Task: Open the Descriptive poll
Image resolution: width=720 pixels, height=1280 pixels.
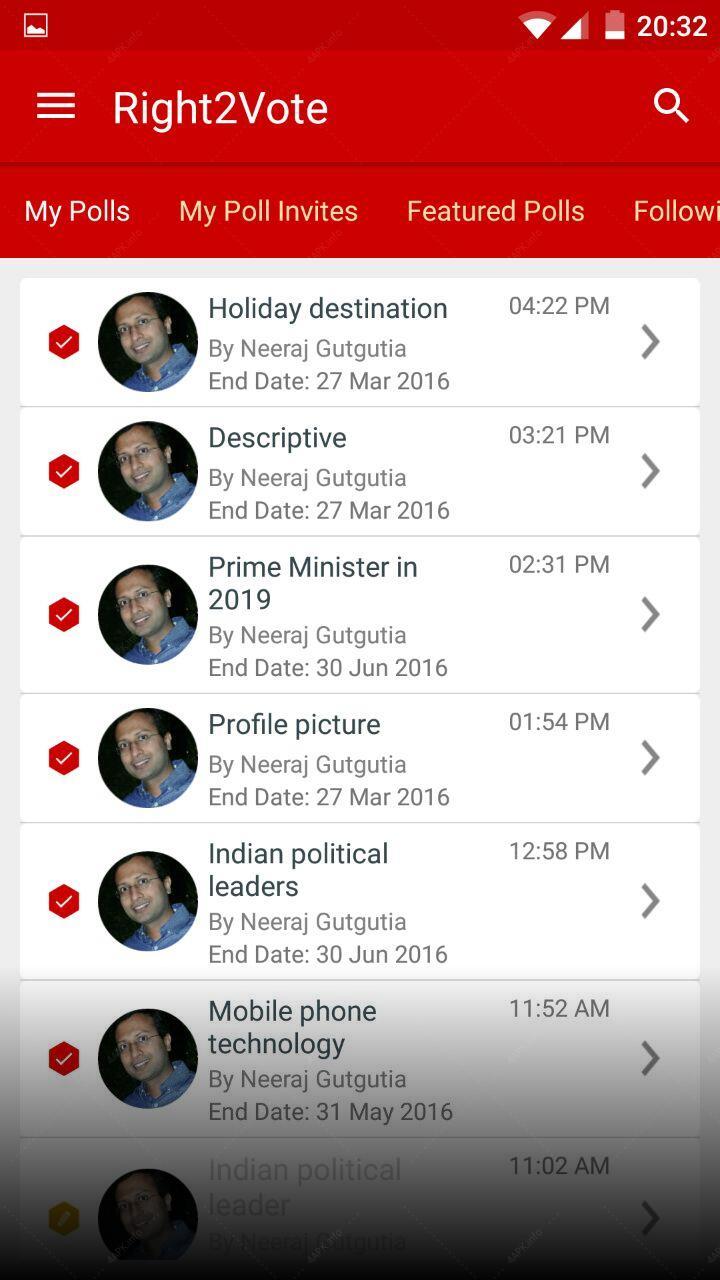Action: pos(360,471)
